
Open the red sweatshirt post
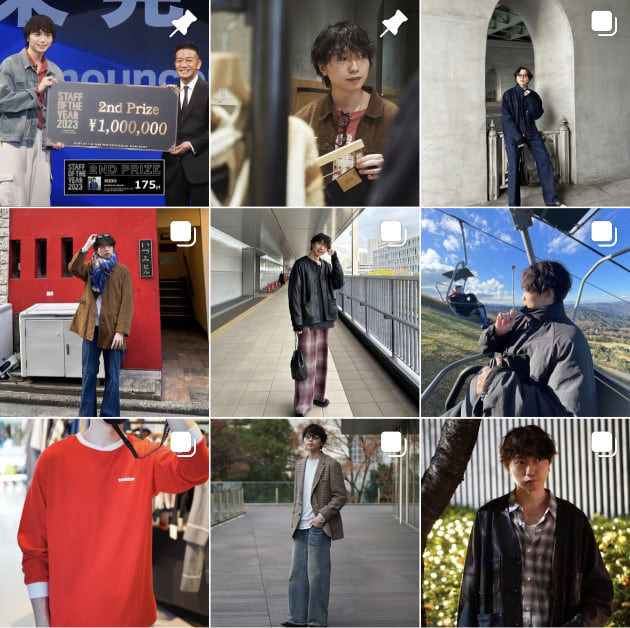(104, 522)
